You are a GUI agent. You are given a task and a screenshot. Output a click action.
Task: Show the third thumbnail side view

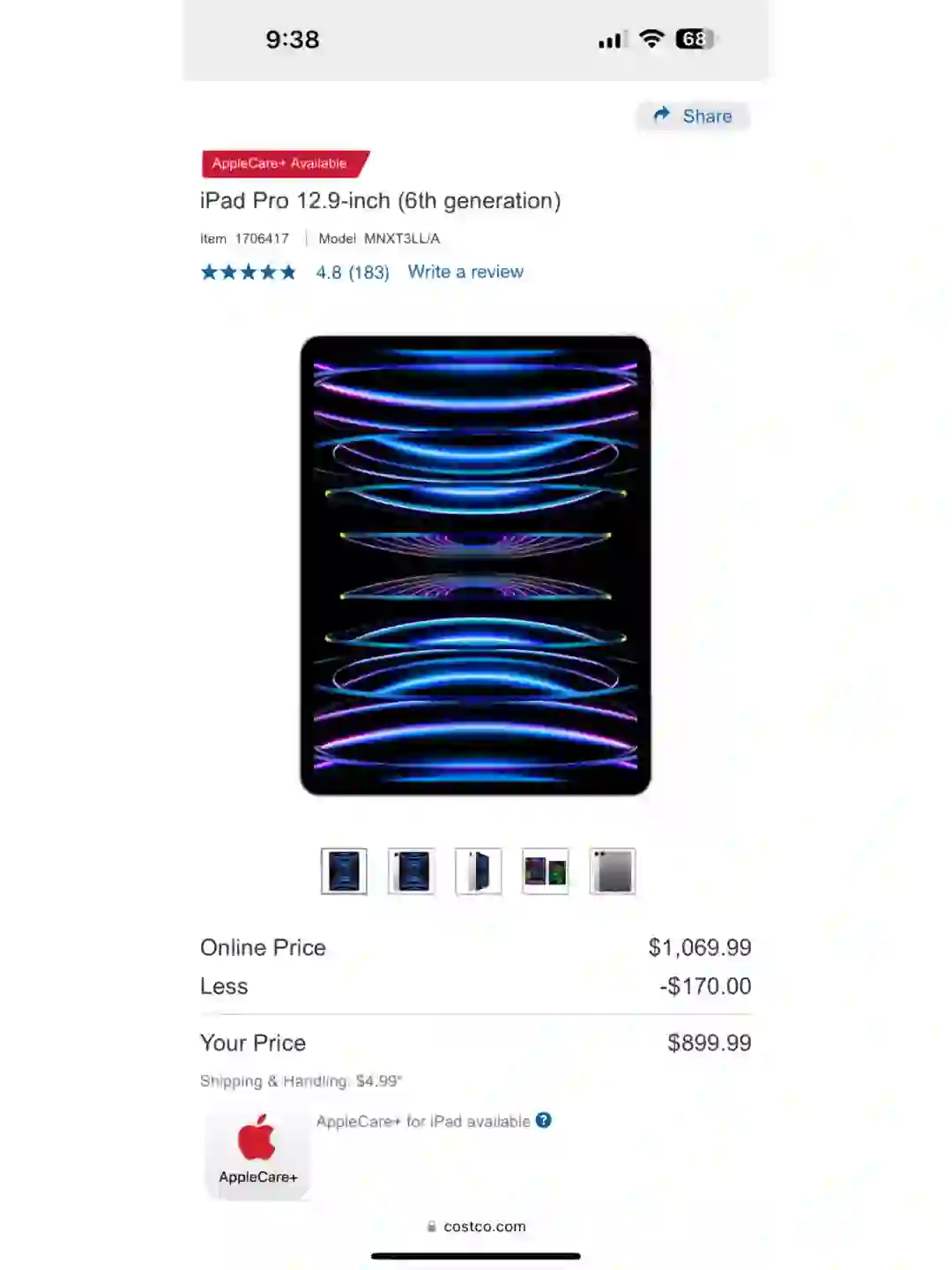479,871
